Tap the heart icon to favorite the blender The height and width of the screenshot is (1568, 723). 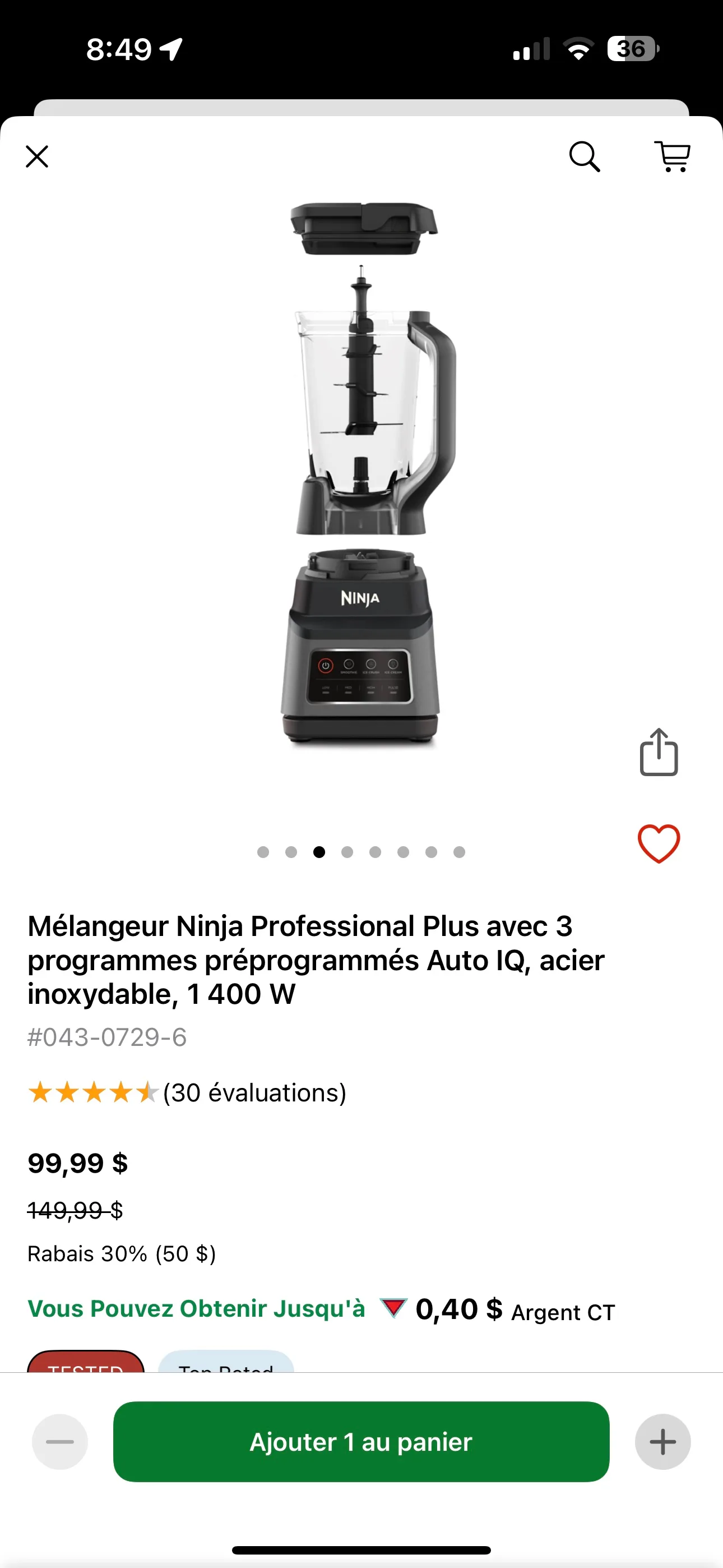(659, 843)
